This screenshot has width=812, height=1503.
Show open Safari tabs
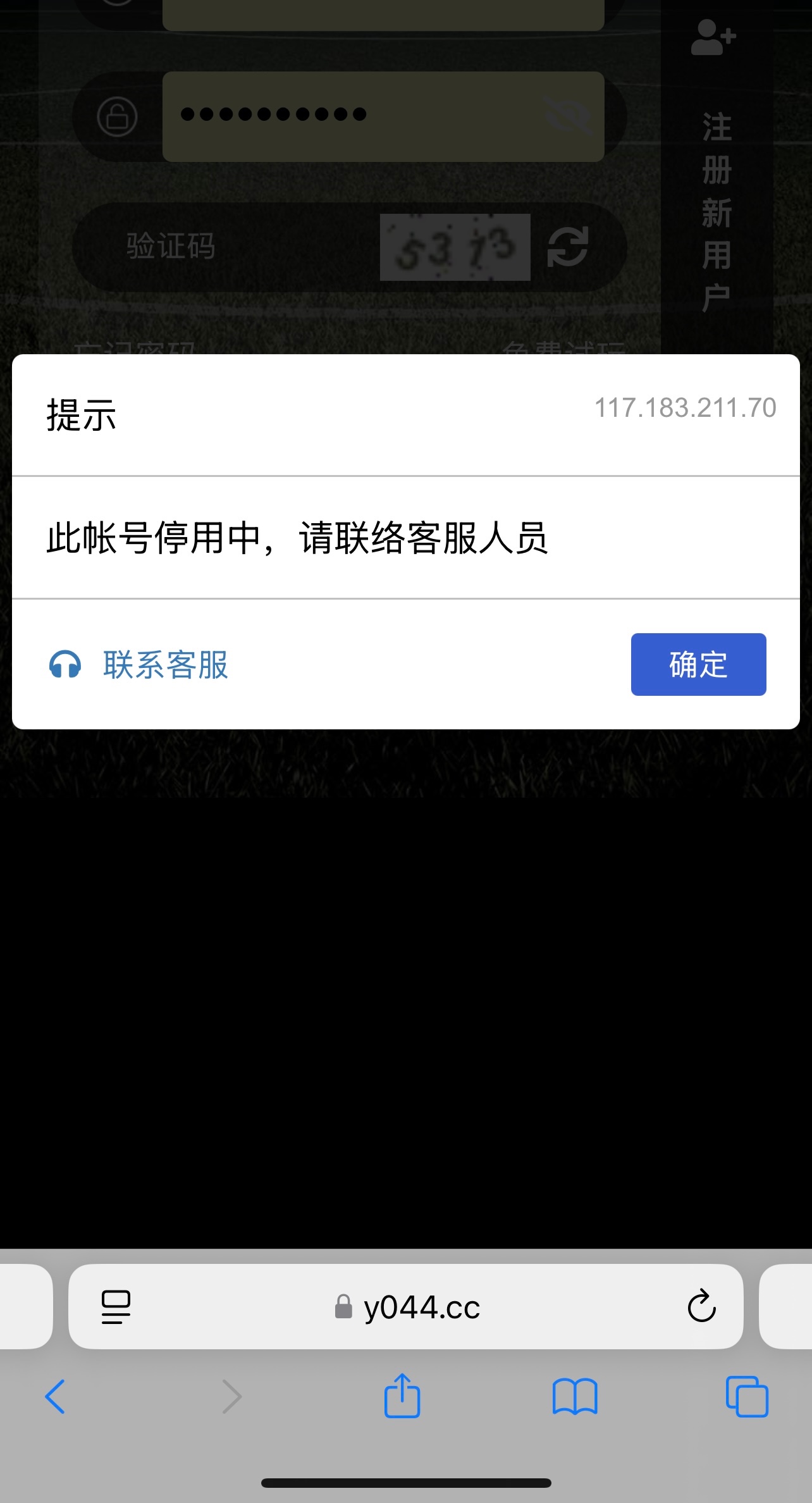[747, 1396]
